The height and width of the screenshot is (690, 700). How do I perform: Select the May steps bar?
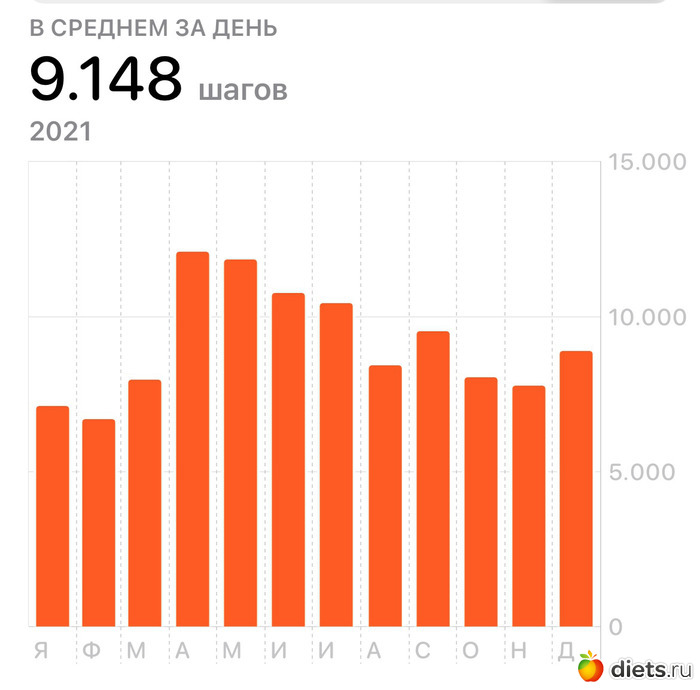(240, 443)
